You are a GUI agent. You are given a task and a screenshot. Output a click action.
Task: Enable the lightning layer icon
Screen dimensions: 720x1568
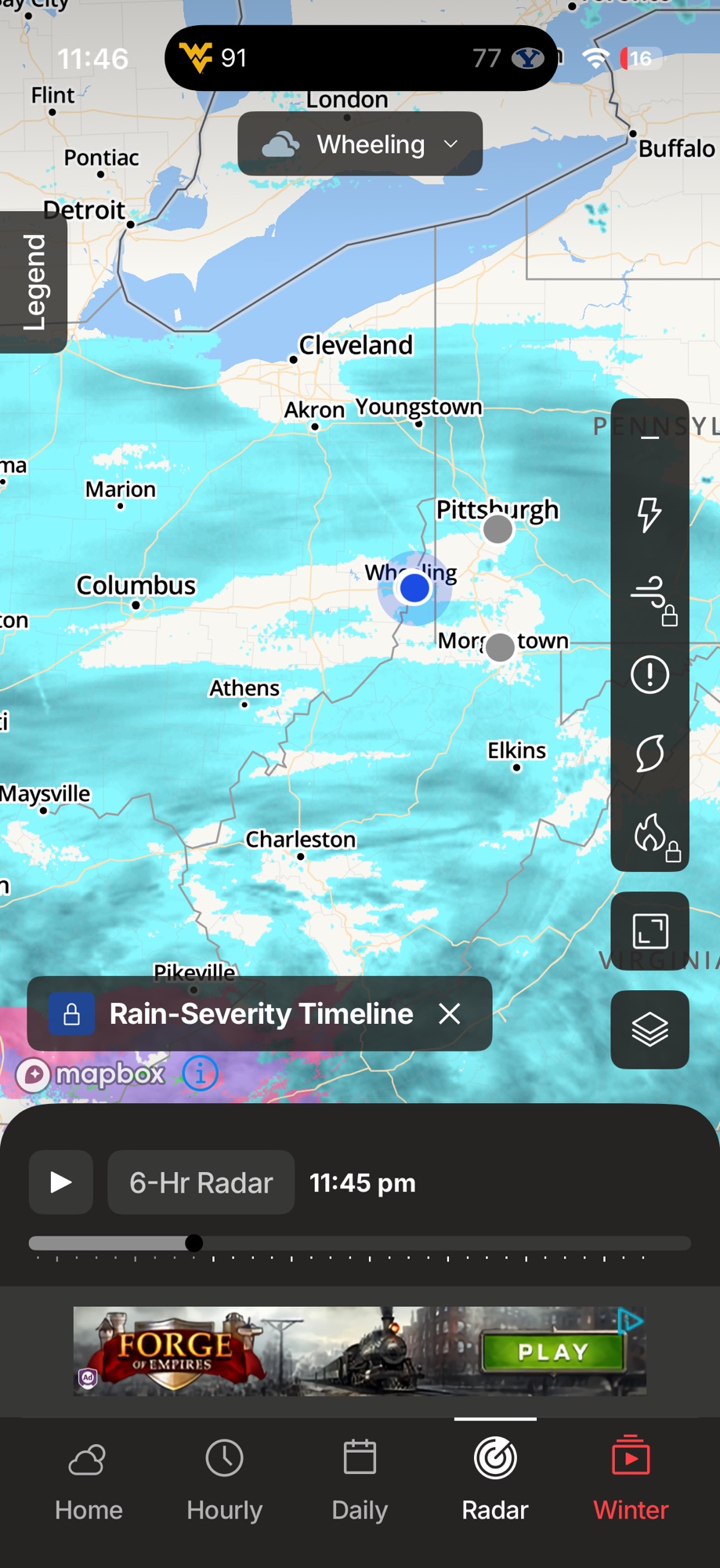tap(649, 515)
